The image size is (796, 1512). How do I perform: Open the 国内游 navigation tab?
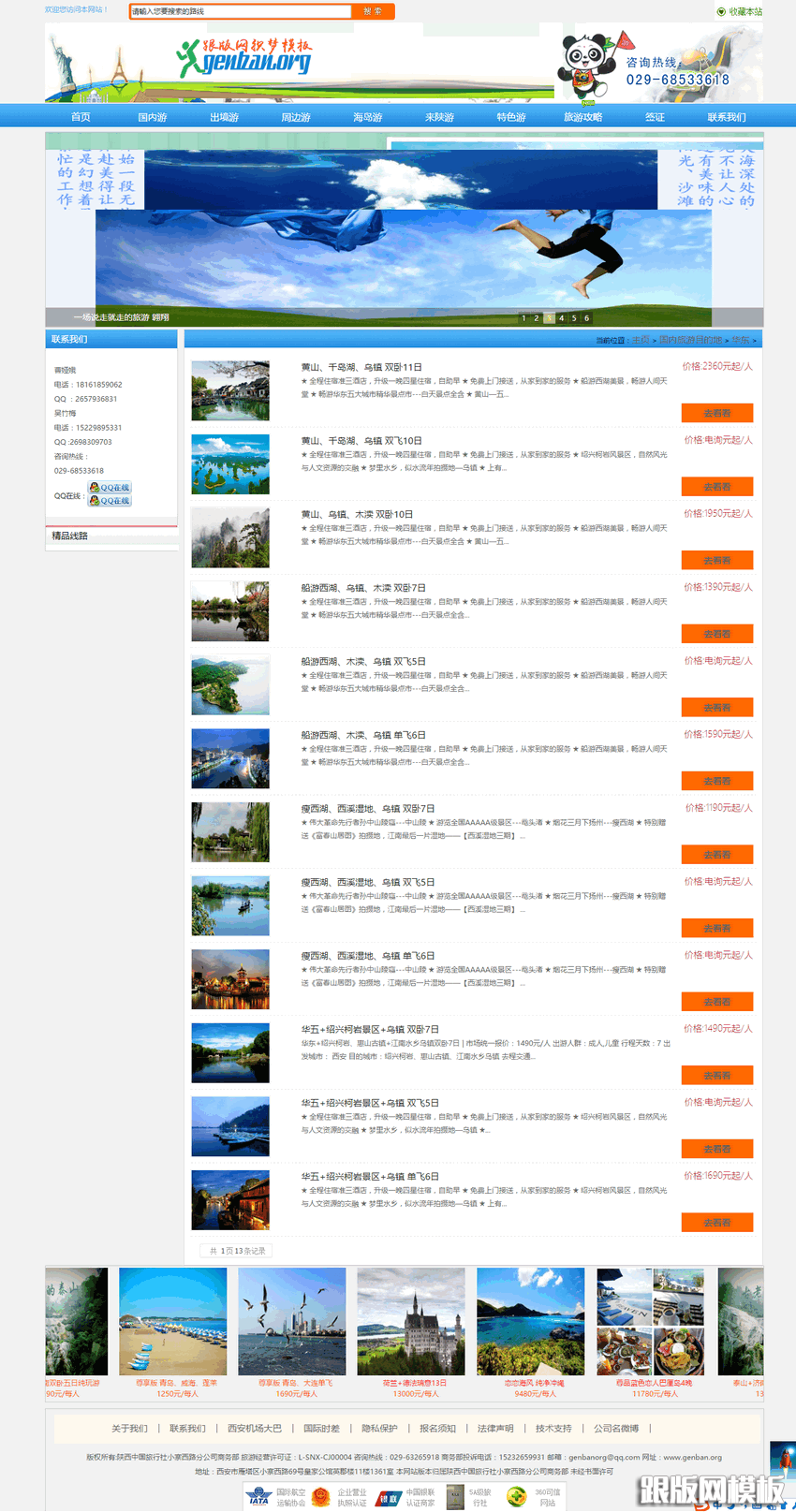(x=153, y=117)
